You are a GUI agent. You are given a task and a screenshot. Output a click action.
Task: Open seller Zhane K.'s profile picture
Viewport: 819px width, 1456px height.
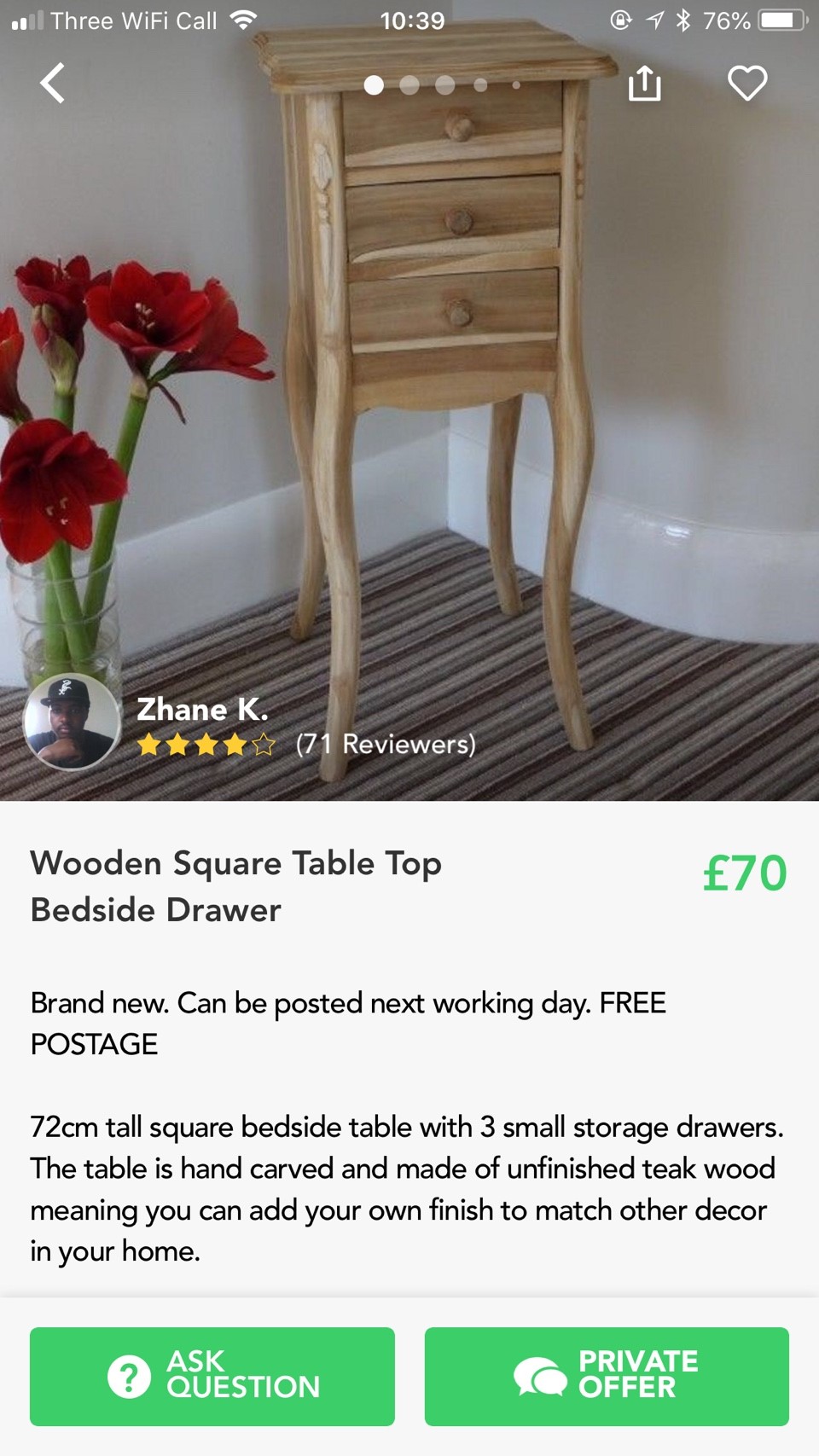tap(72, 722)
